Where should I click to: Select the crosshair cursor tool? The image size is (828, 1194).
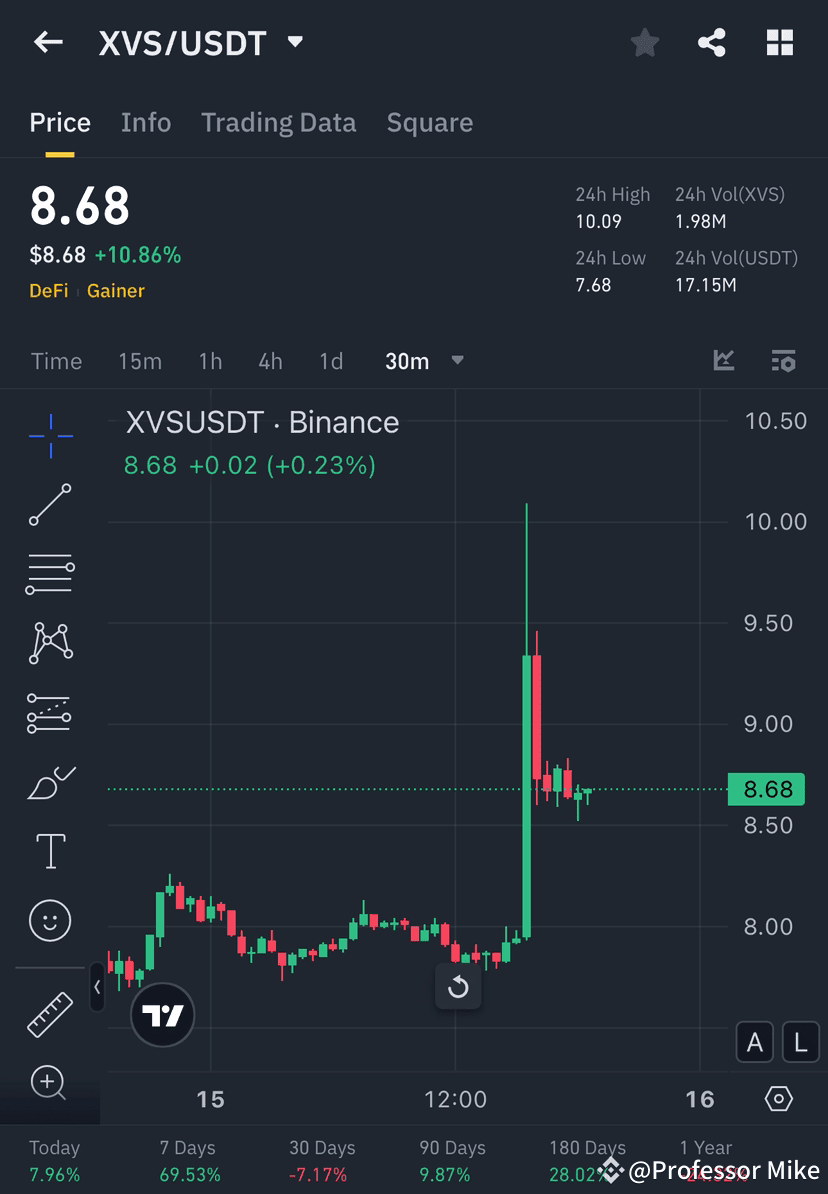pos(50,435)
